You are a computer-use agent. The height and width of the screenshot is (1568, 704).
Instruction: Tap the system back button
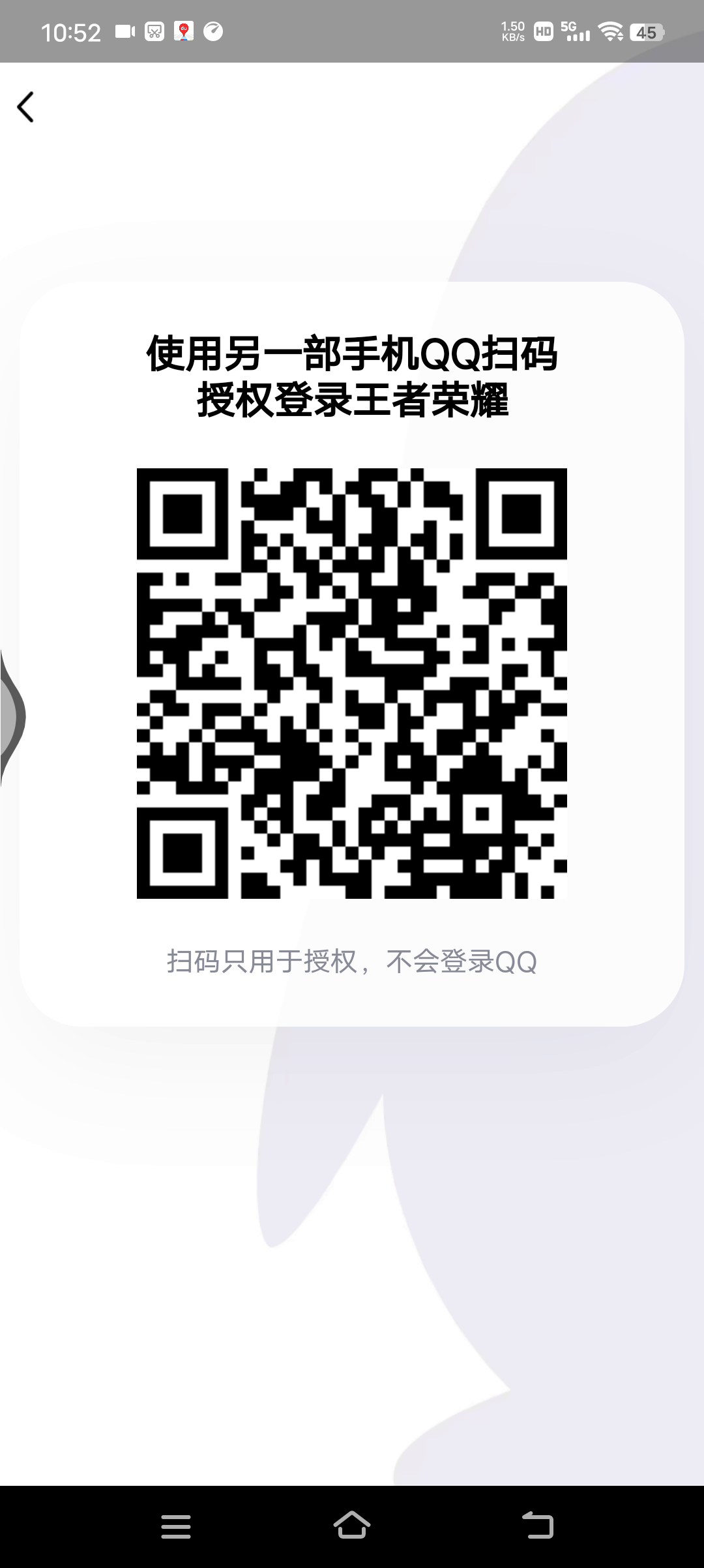pyautogui.click(x=538, y=1526)
